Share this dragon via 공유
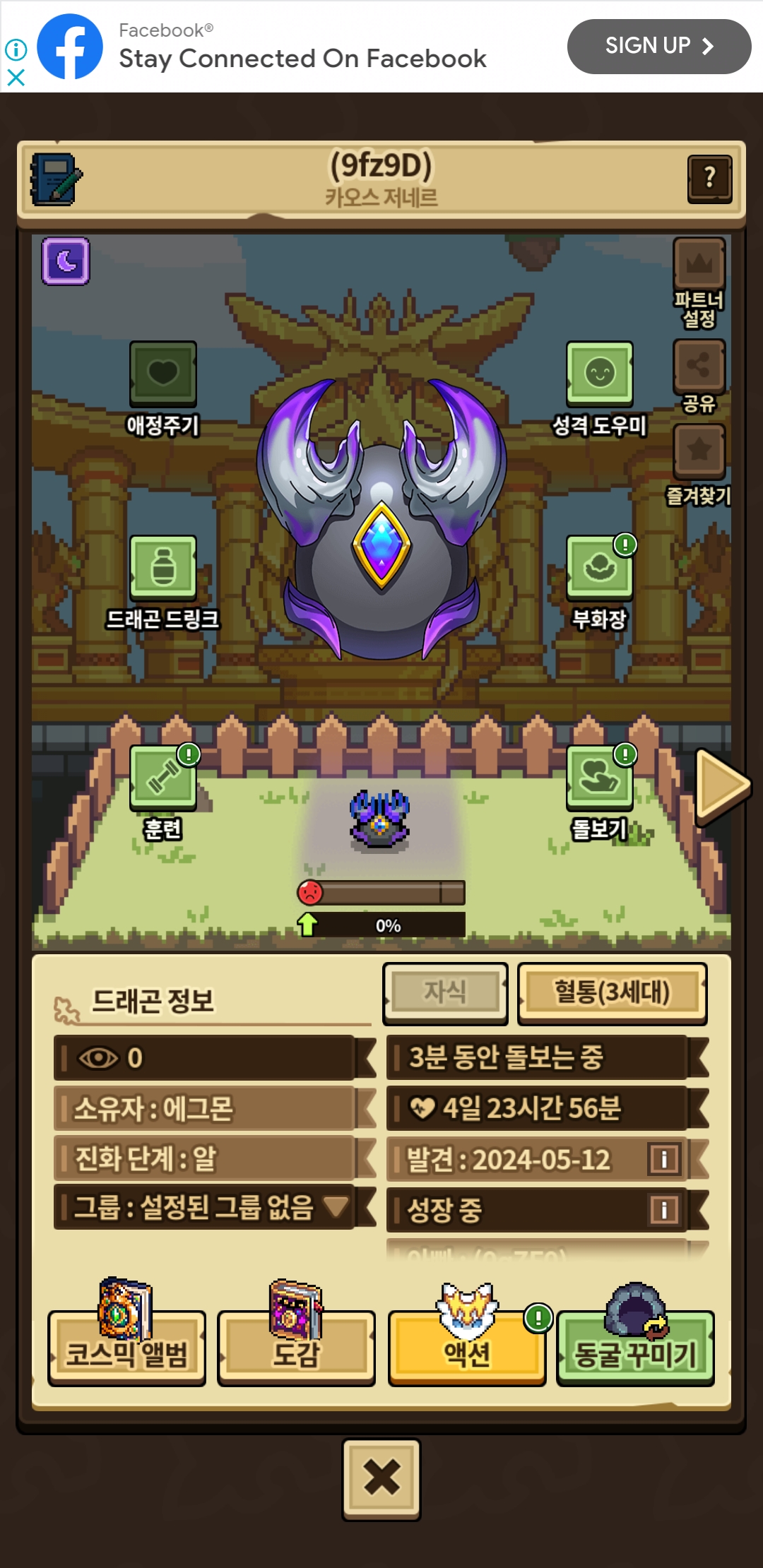Viewport: 763px width, 1568px height. (699, 366)
